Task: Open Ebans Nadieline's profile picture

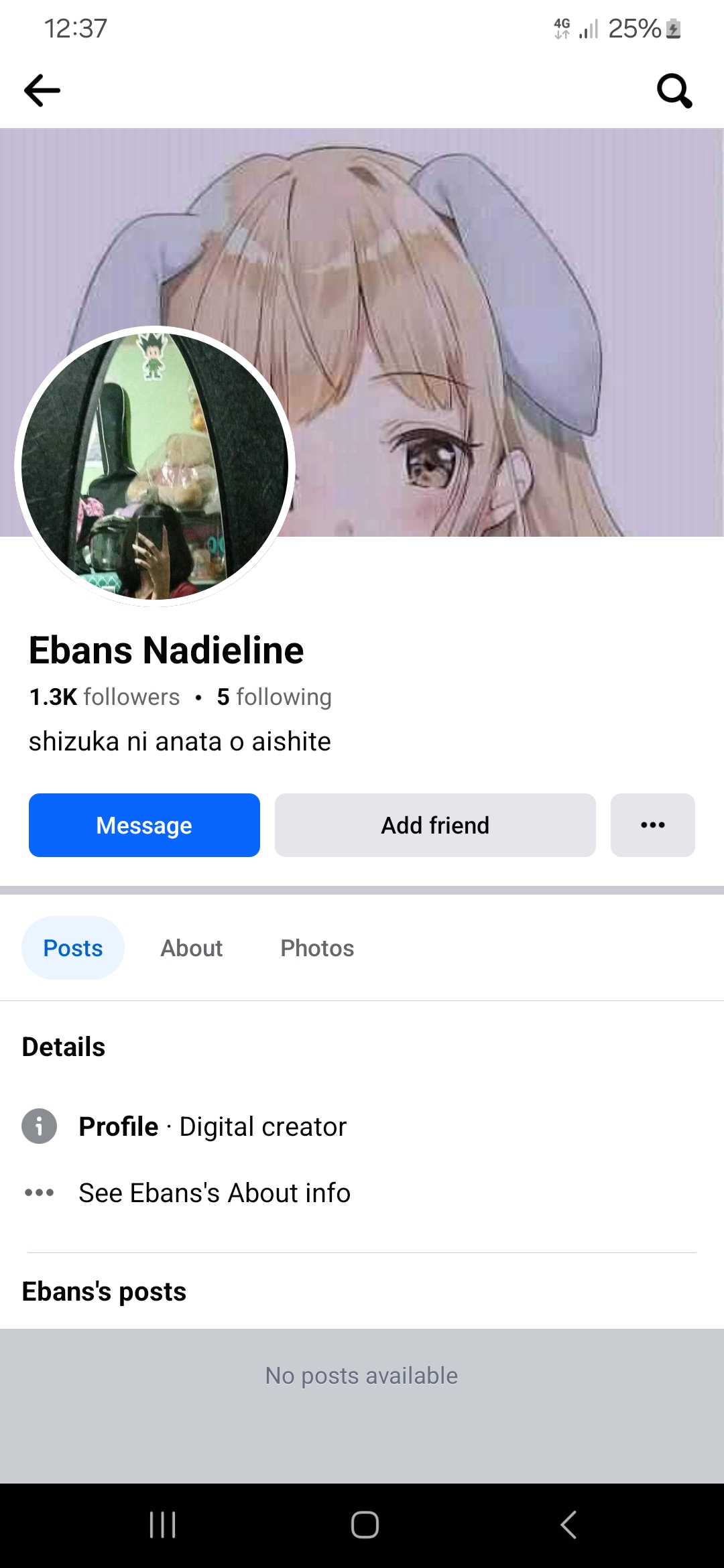Action: coord(155,466)
